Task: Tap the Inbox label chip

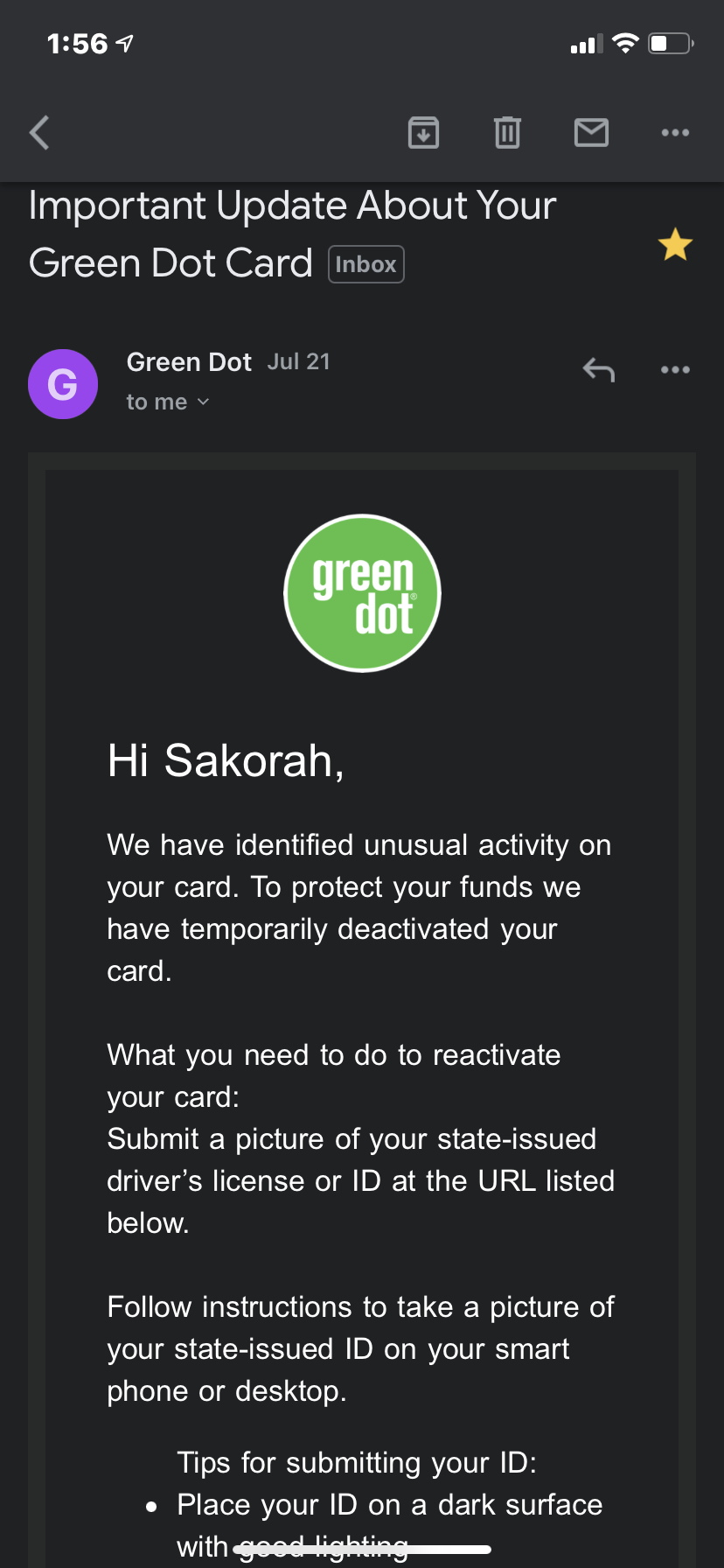Action: tap(365, 264)
